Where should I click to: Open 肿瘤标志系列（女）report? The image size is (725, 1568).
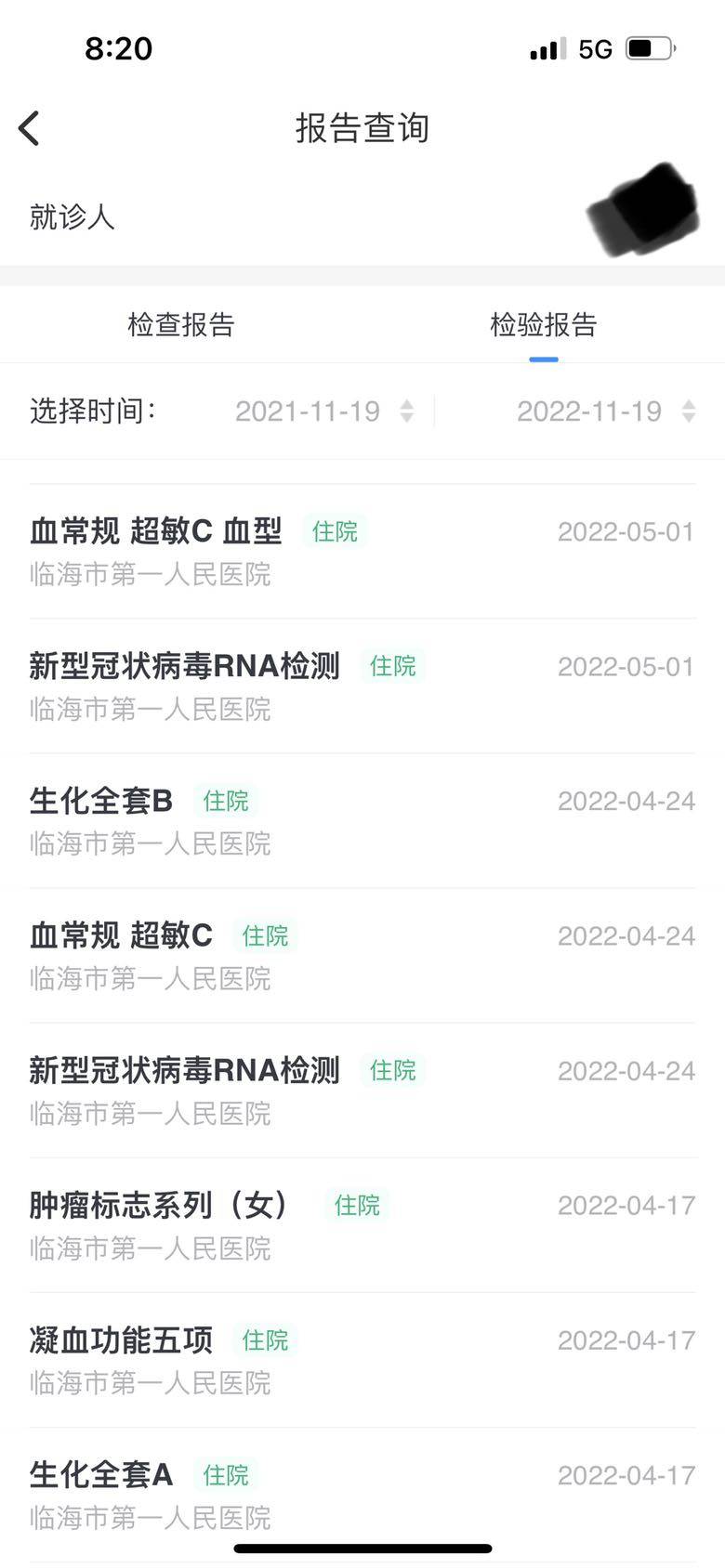(362, 1224)
